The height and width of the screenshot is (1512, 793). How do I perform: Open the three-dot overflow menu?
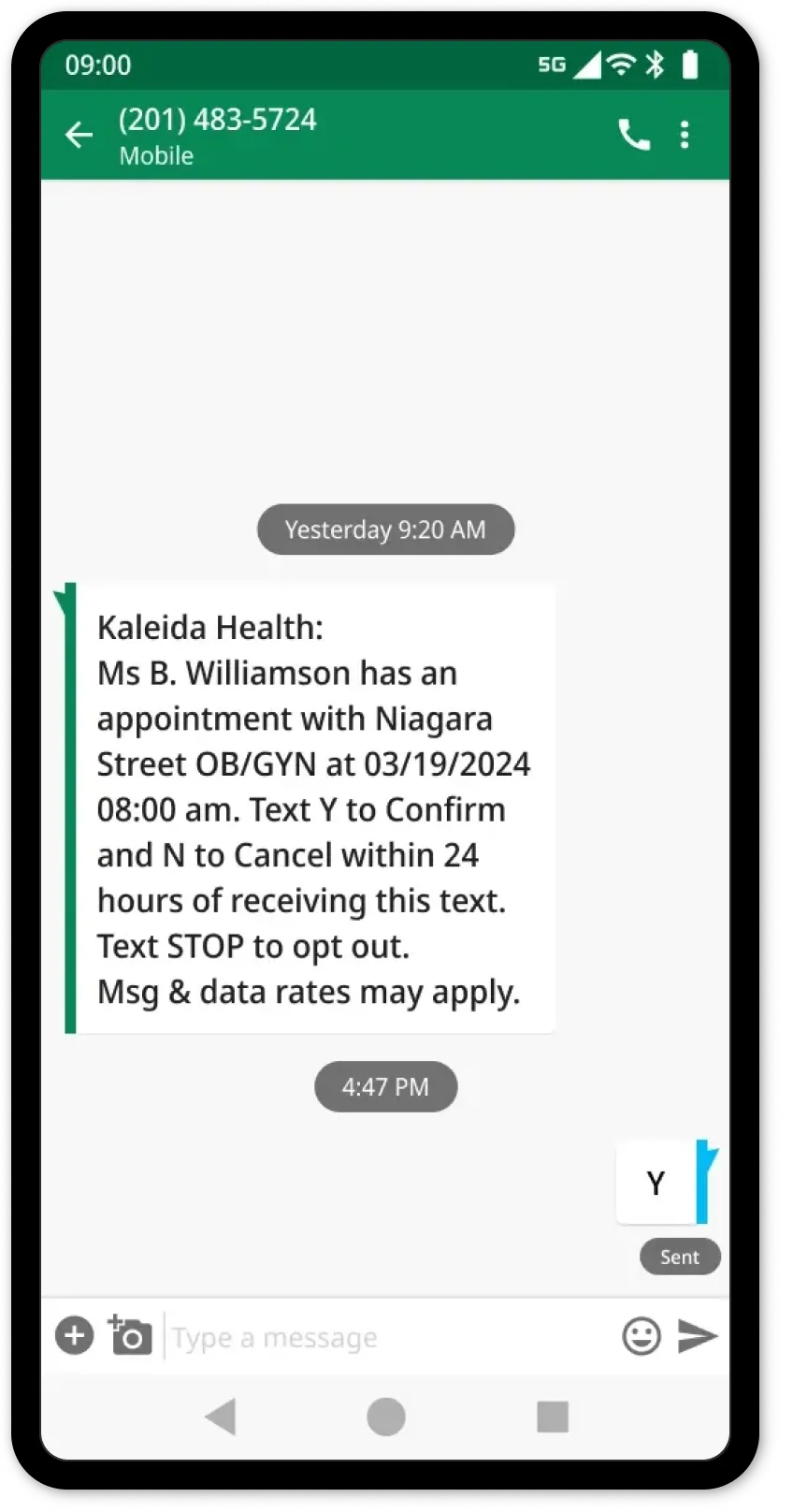(x=685, y=135)
